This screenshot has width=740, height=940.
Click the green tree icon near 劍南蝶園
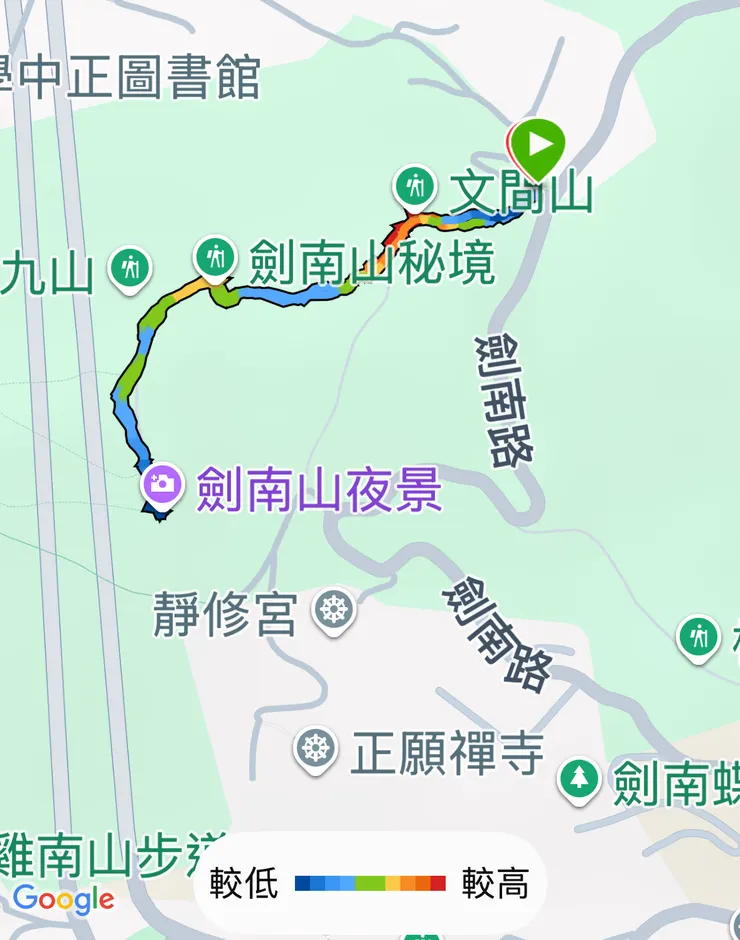click(x=578, y=777)
